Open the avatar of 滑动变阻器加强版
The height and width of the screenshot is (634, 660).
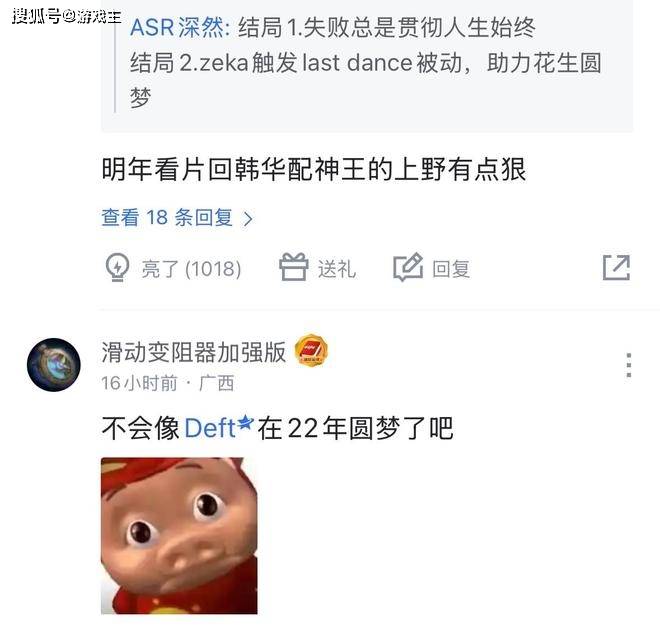click(53, 364)
